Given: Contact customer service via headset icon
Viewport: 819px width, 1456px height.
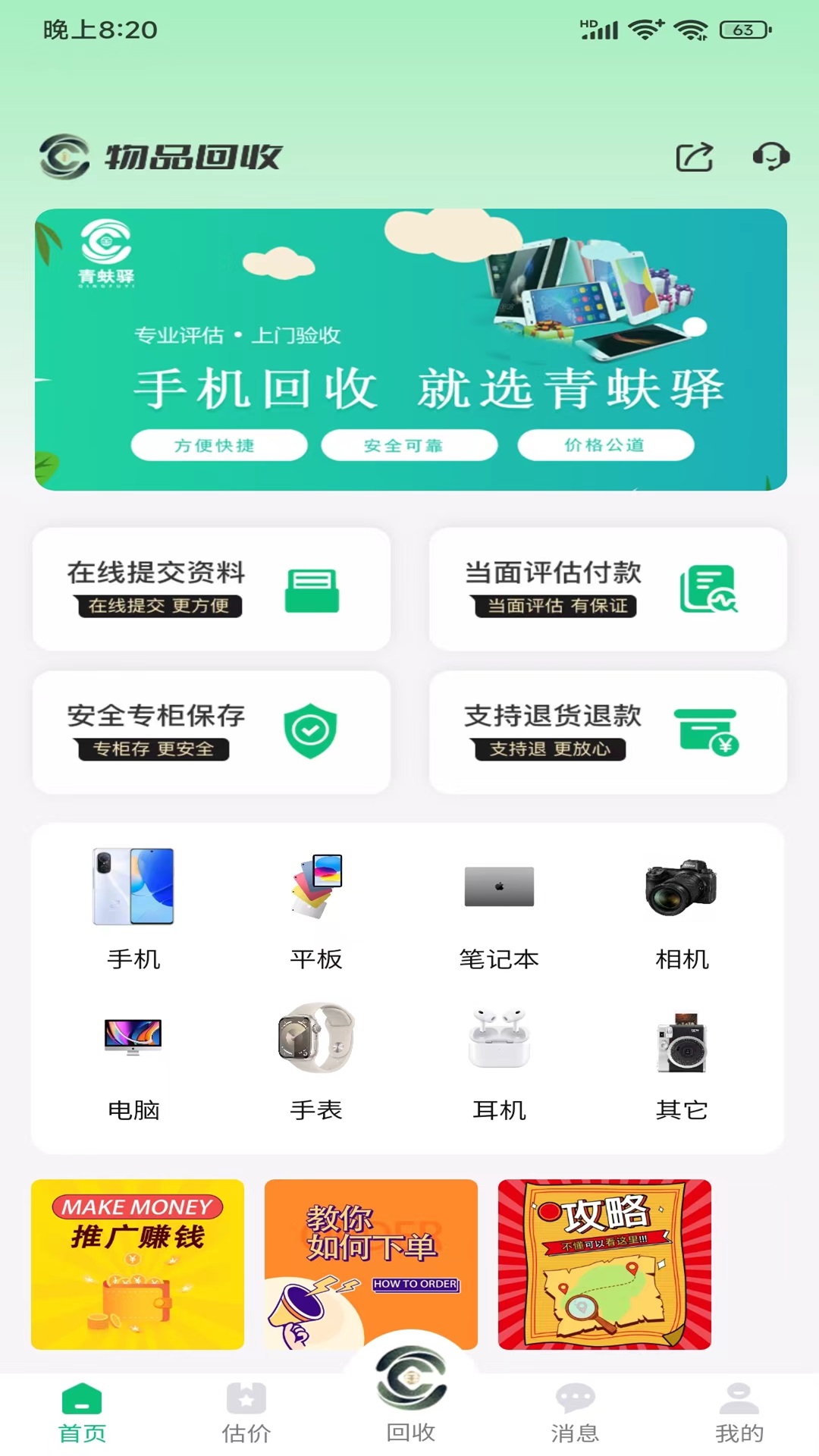Looking at the screenshot, I should pyautogui.click(x=771, y=158).
